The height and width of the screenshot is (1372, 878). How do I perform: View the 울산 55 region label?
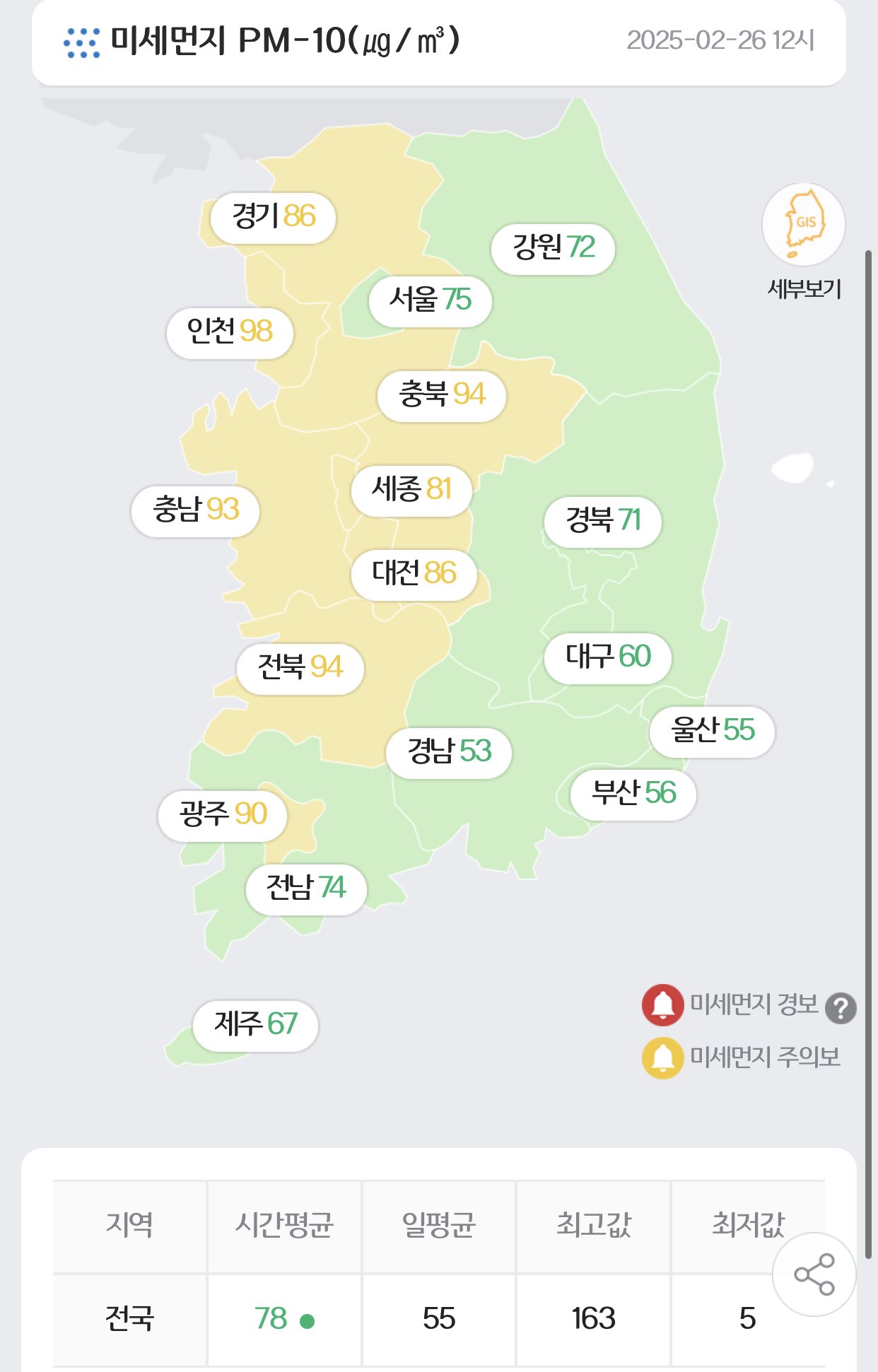point(713,731)
